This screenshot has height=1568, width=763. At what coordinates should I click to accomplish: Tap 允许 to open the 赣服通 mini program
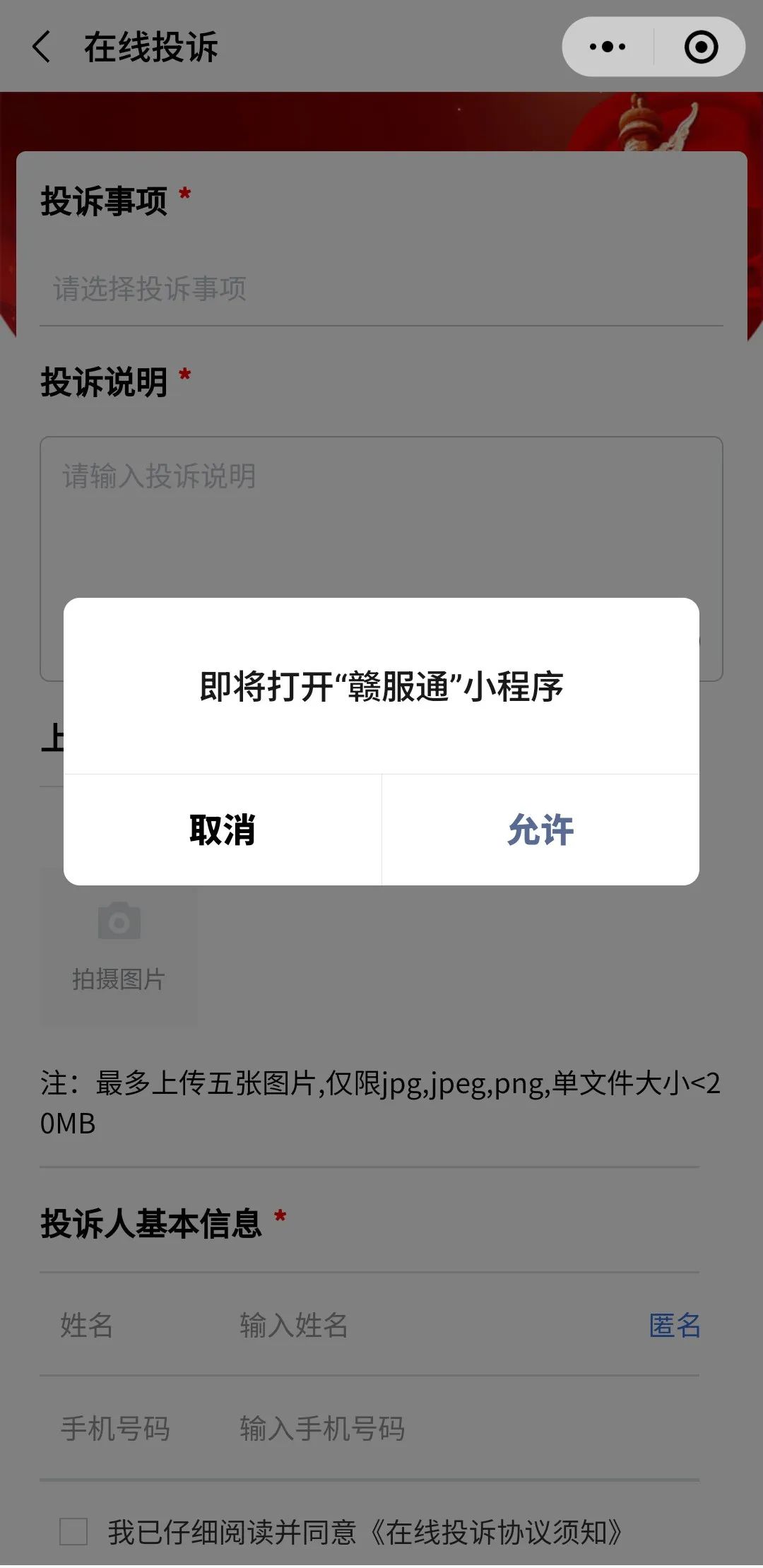(x=540, y=830)
